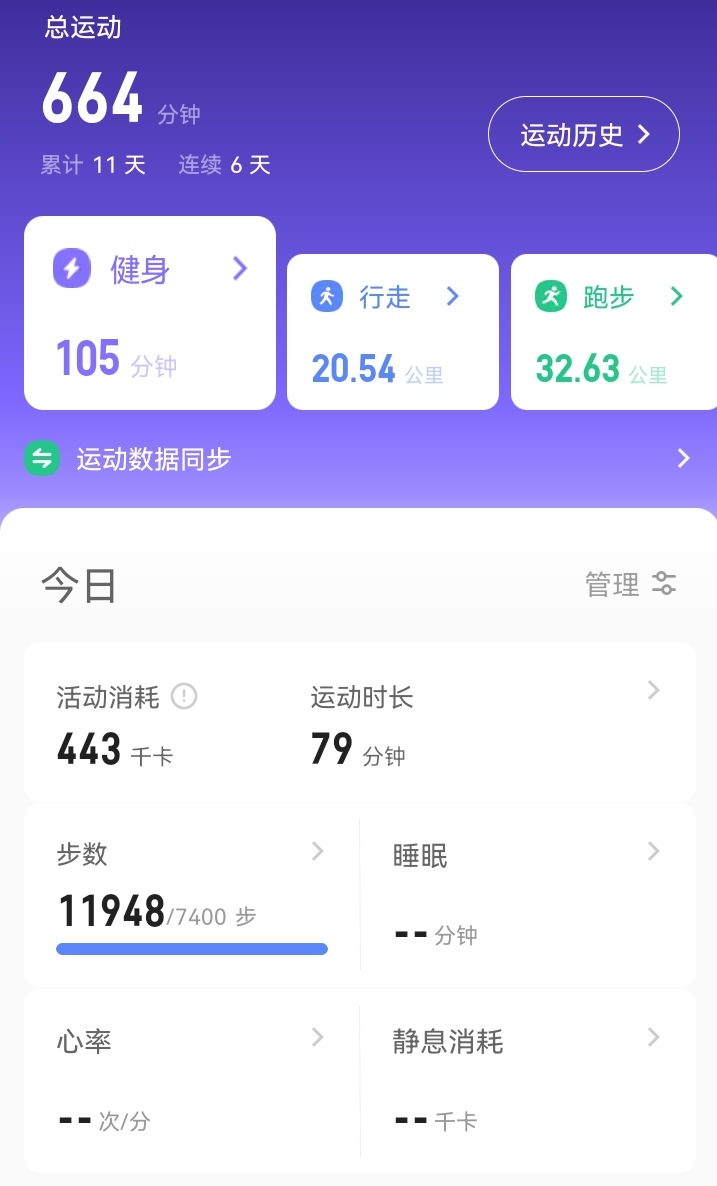The image size is (717, 1186).
Task: Open 运动数据同步 data sync
Action: (358, 459)
